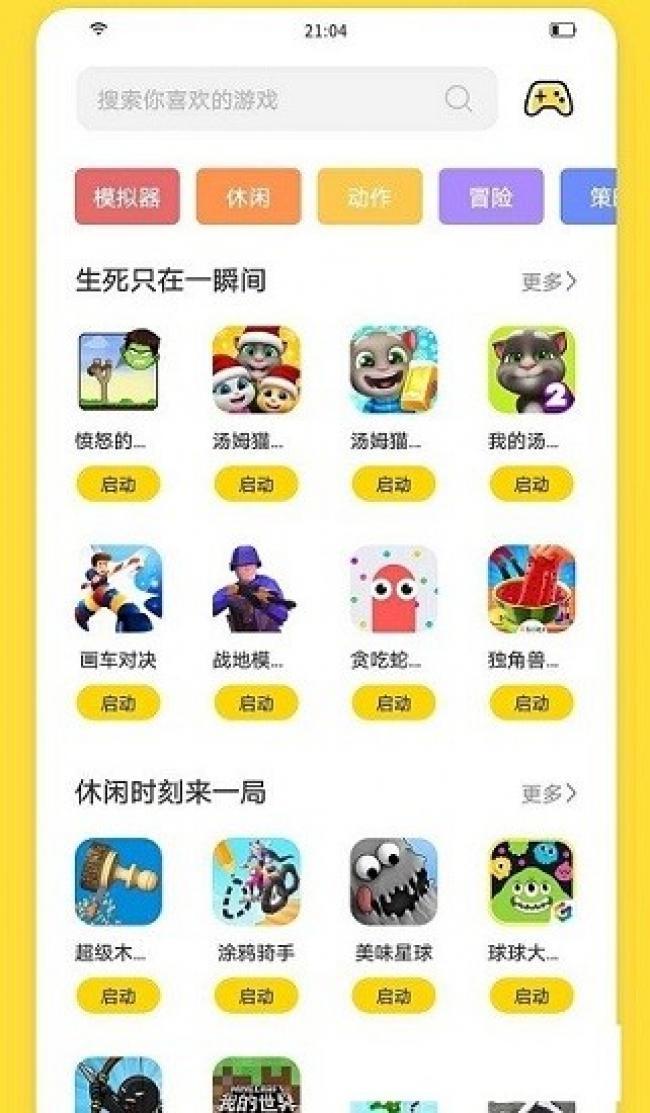The height and width of the screenshot is (1113, 650).
Task: Open the 贪吃蛇… game icon
Action: coord(393,589)
